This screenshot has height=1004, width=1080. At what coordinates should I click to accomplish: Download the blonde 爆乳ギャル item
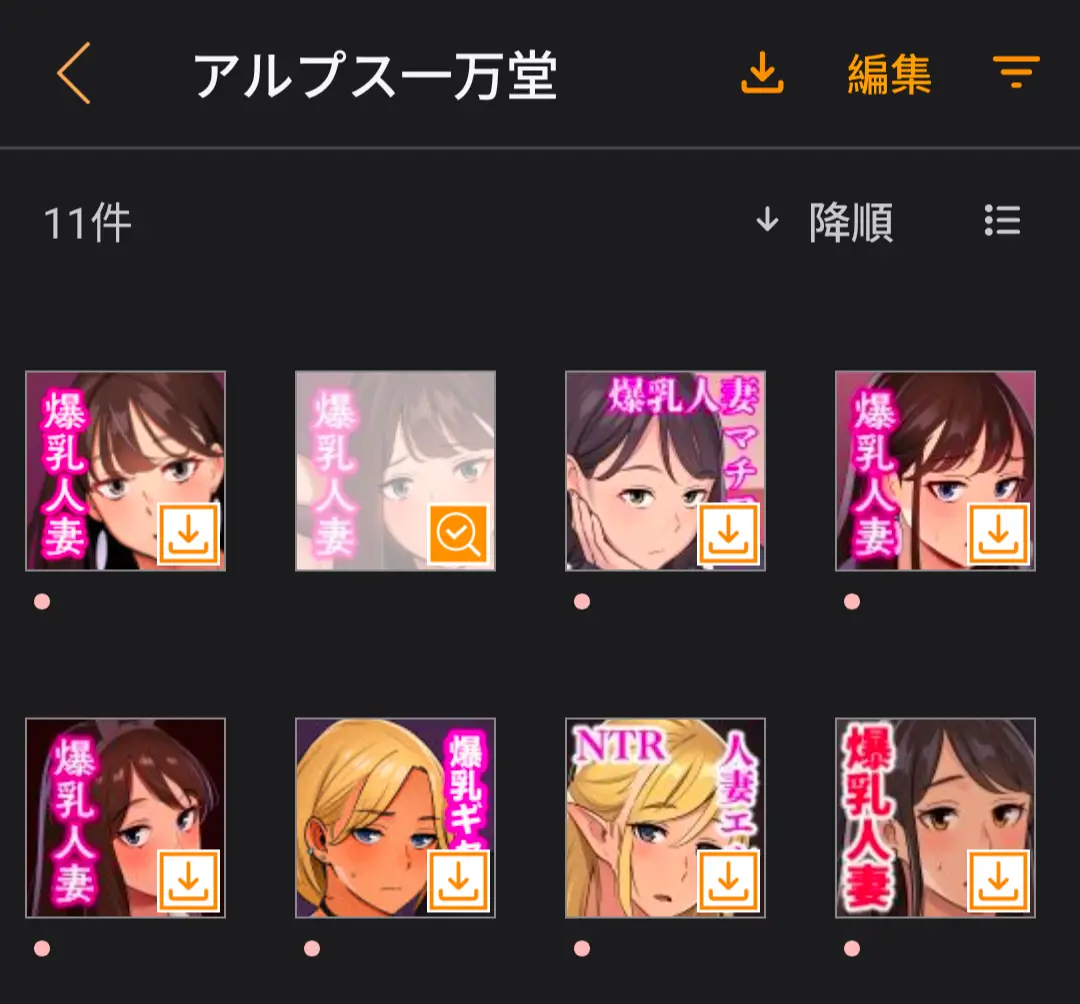click(x=459, y=881)
